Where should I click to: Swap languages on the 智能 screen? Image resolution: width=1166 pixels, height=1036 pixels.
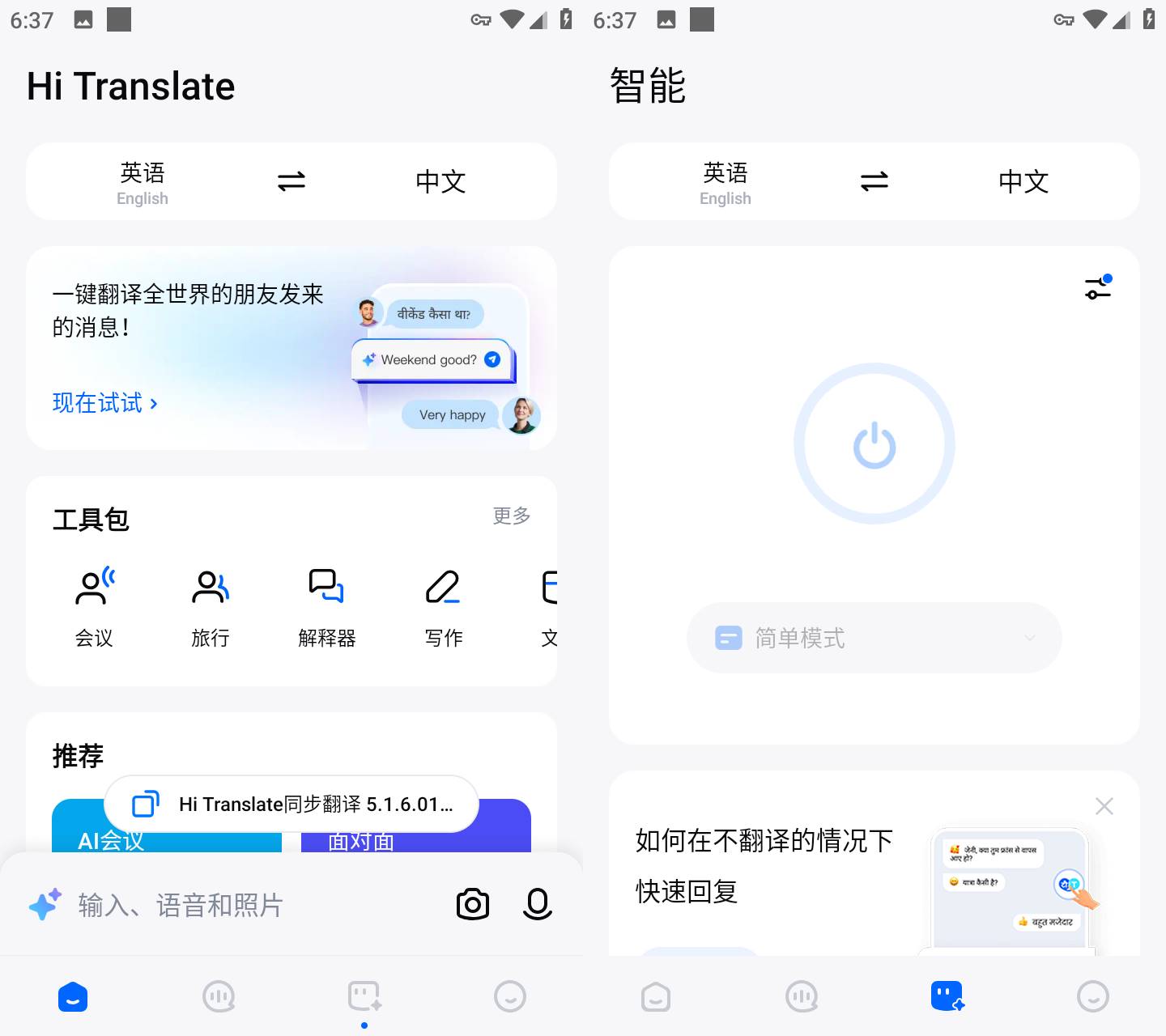click(874, 181)
